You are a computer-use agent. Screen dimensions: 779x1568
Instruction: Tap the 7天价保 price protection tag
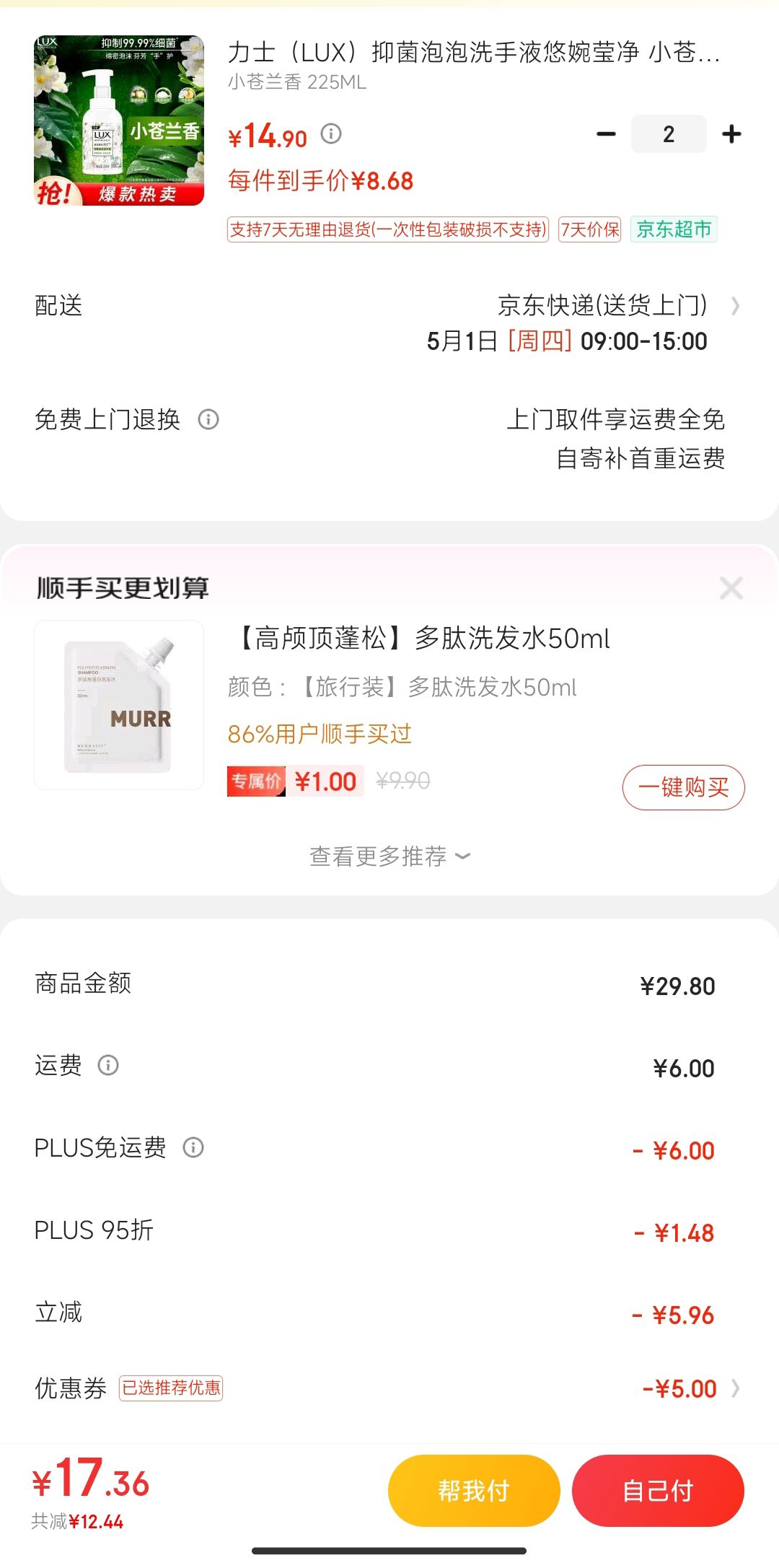pos(589,229)
